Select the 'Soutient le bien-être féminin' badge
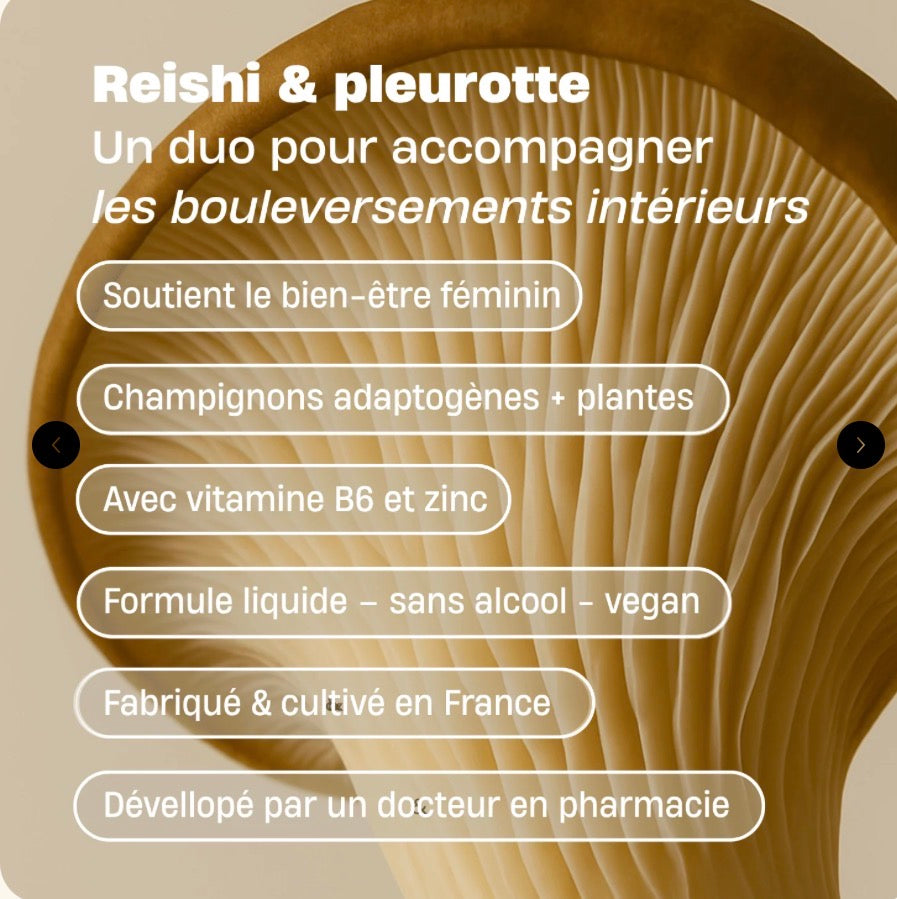The width and height of the screenshot is (897, 899). click(x=330, y=296)
